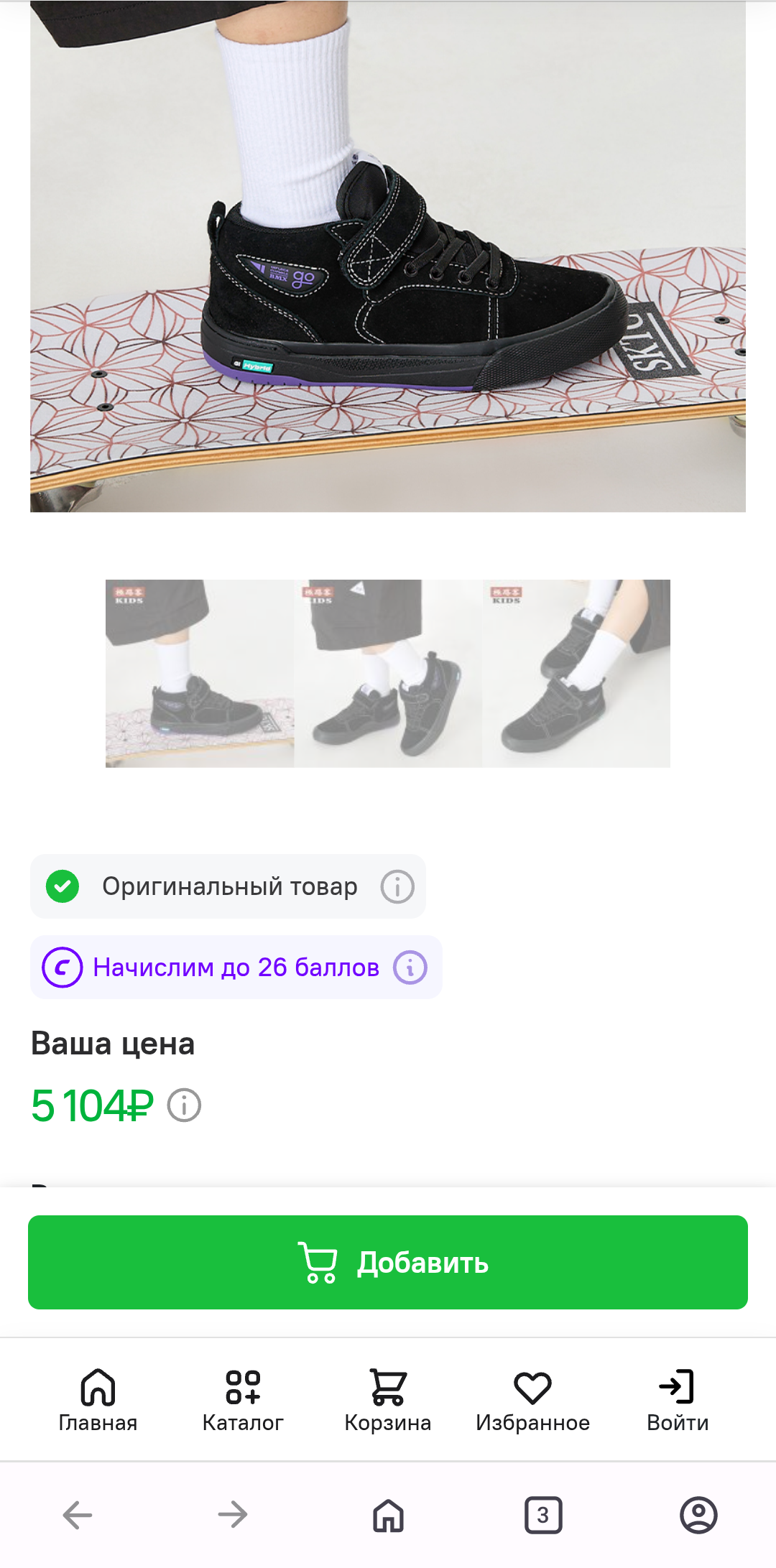Viewport: 776px width, 1568px height.
Task: Go forward using the browser forward arrow
Action: (x=233, y=1515)
